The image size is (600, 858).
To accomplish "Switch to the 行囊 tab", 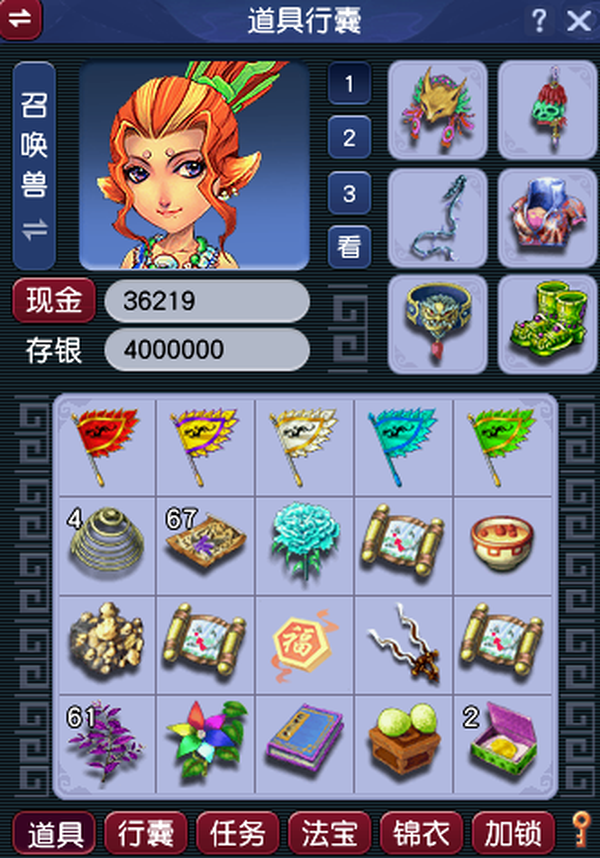I will (x=146, y=832).
